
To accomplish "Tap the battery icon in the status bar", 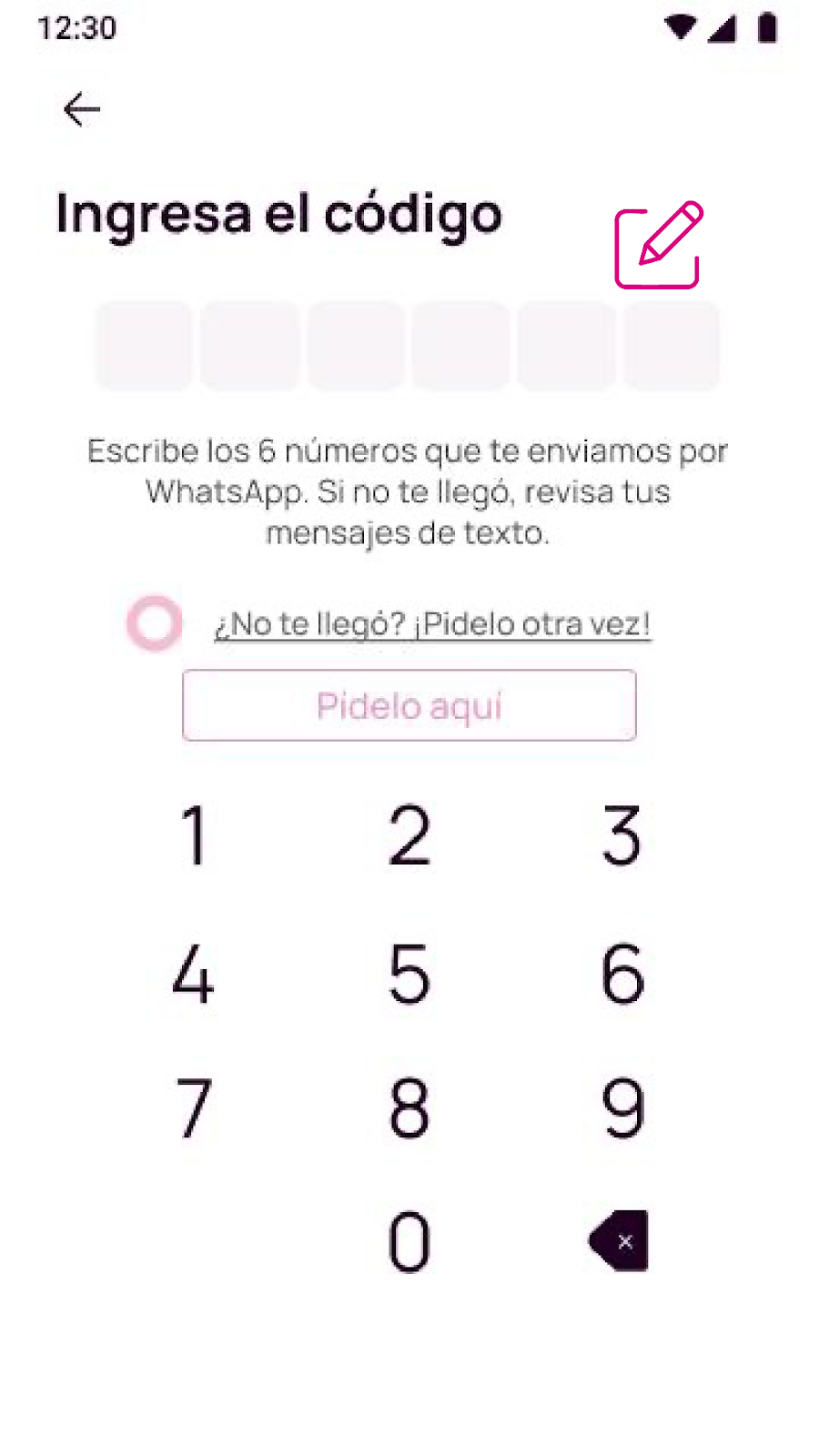I will pos(764,27).
